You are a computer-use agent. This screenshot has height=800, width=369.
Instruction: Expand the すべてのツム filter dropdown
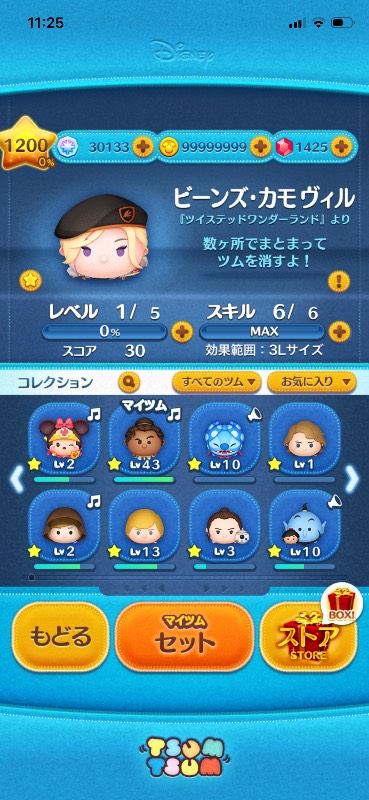coord(216,381)
